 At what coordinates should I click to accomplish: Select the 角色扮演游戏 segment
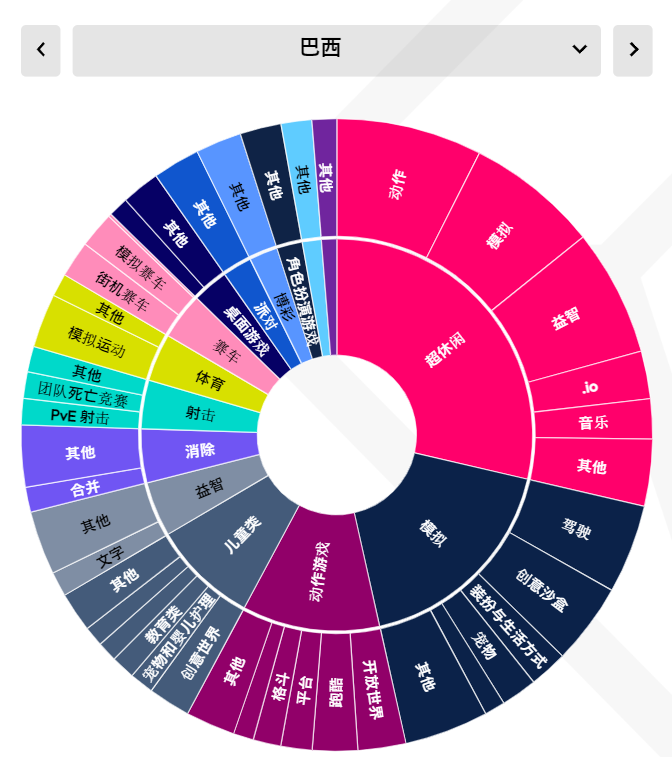(x=303, y=303)
